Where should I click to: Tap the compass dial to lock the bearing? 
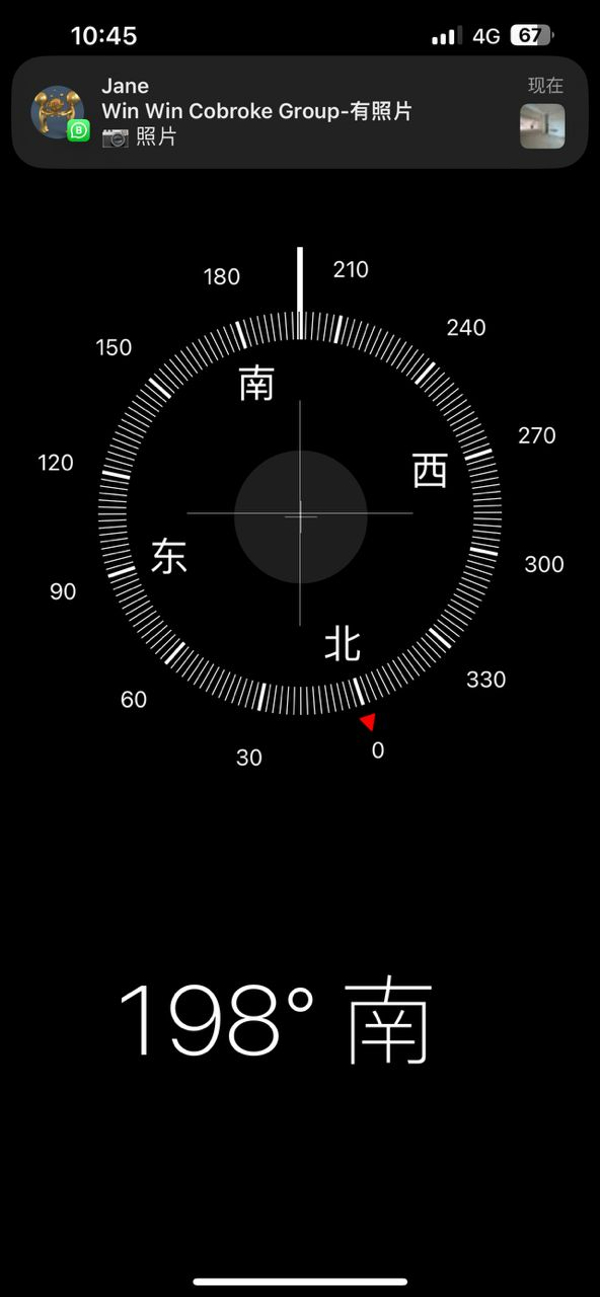point(300,515)
